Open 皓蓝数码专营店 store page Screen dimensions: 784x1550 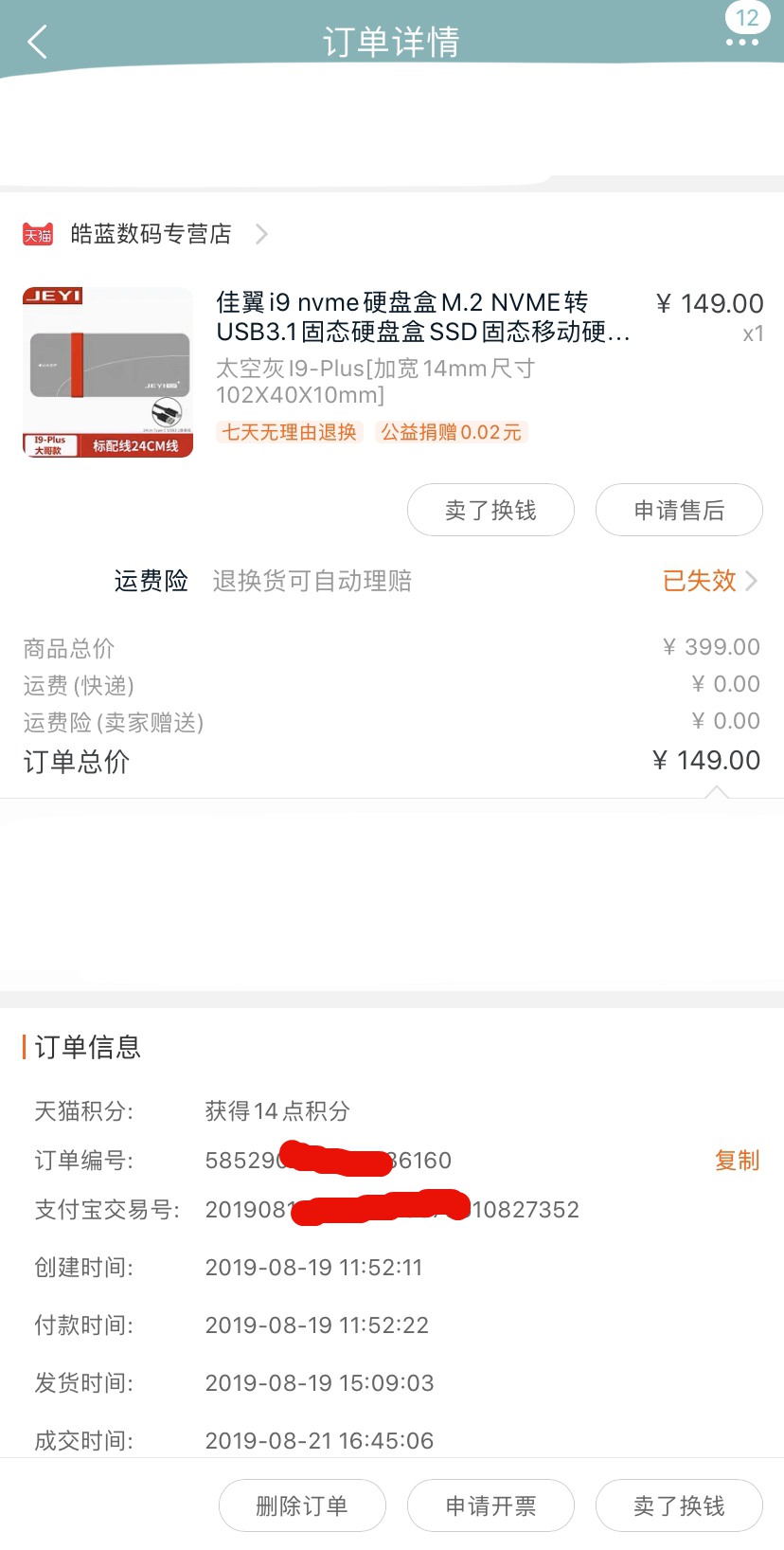pyautogui.click(x=151, y=234)
